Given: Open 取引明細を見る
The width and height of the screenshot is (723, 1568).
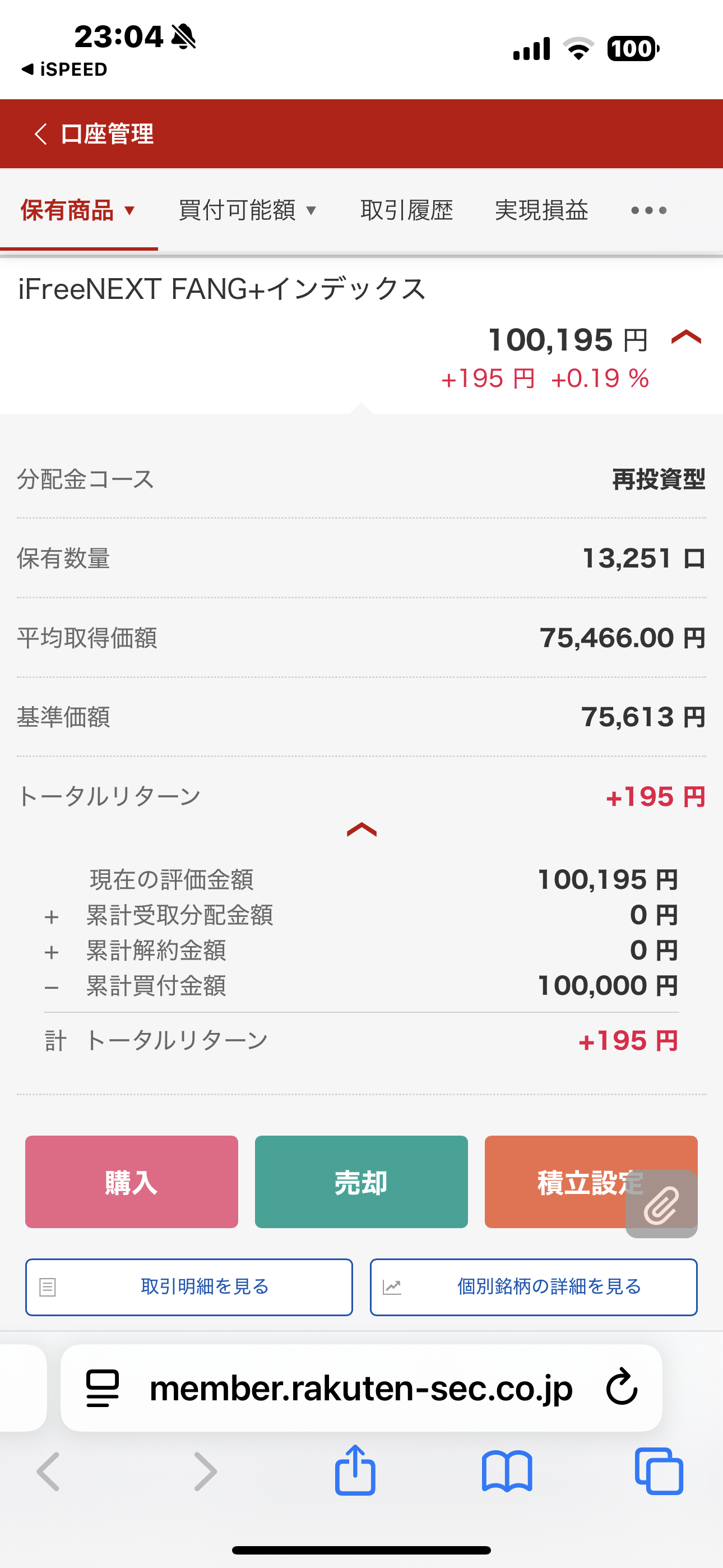Looking at the screenshot, I should pos(189,1287).
